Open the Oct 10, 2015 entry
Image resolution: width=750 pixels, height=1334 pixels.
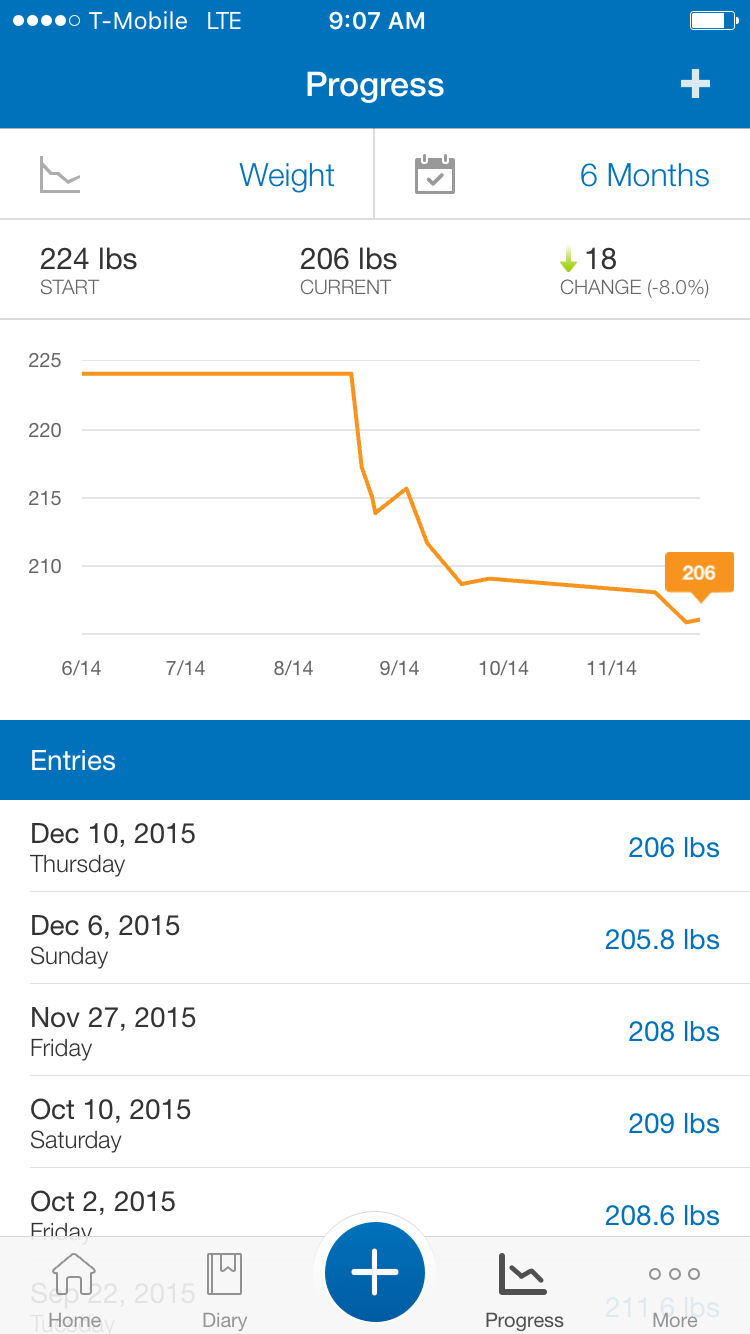[375, 1123]
